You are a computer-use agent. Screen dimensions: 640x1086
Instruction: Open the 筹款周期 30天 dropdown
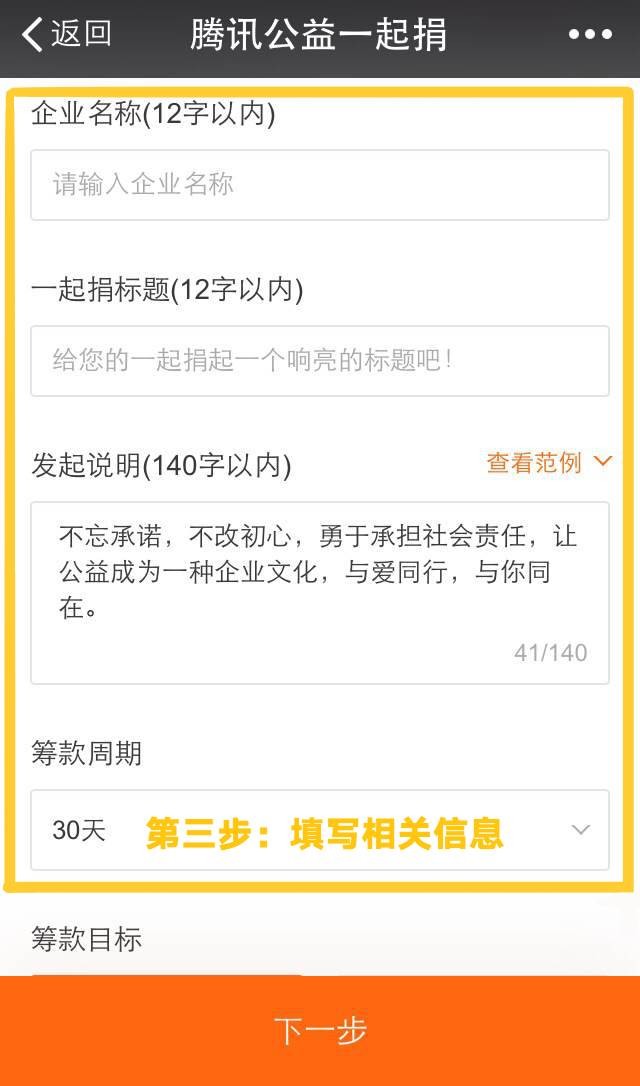pos(319,830)
